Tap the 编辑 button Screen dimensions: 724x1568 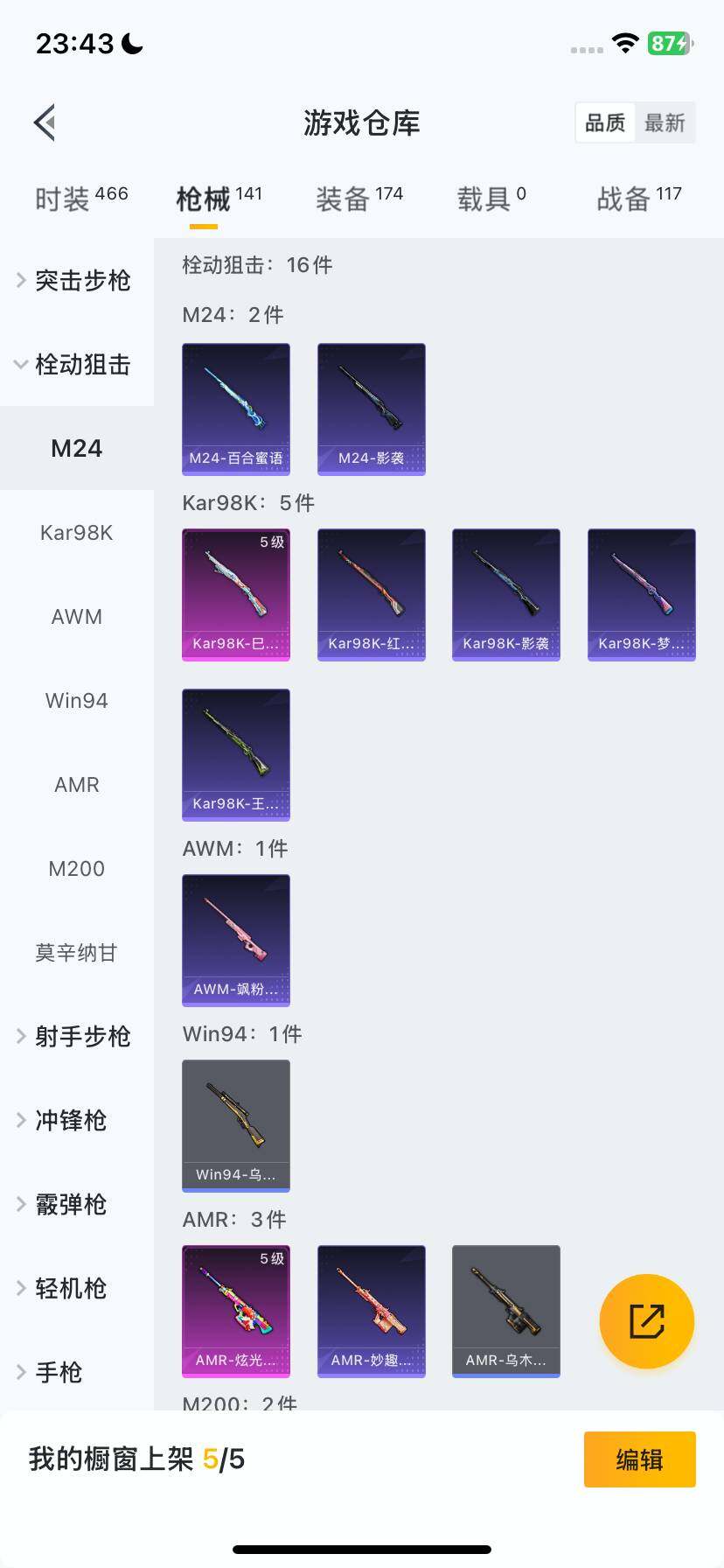[x=639, y=1459]
